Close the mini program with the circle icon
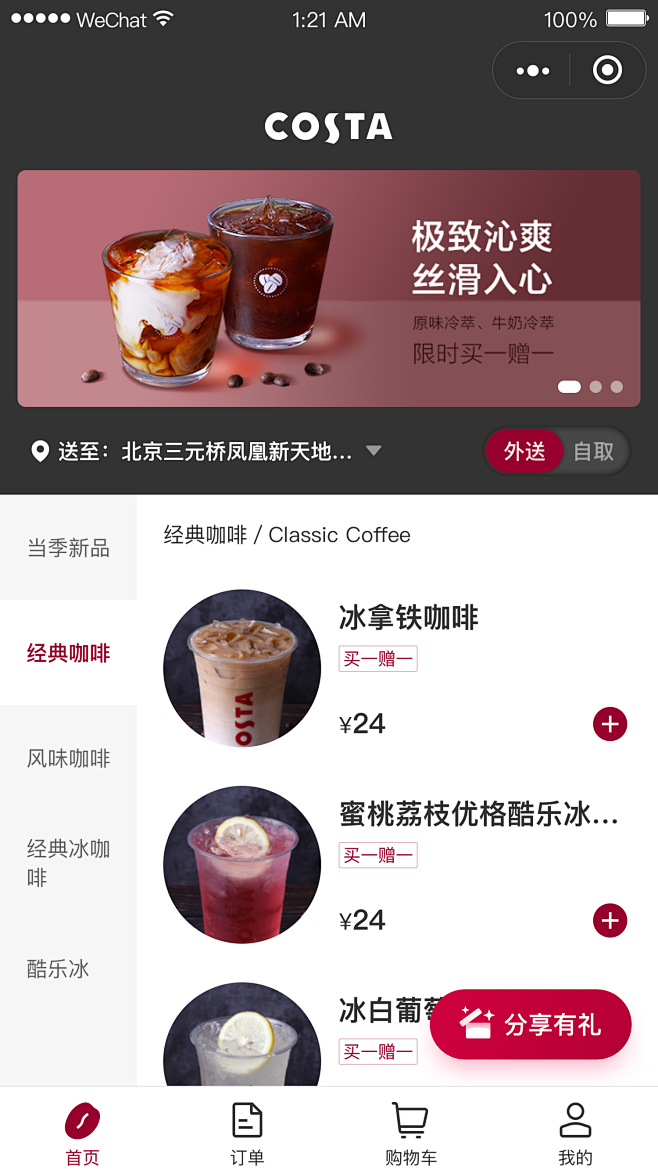 [x=607, y=70]
